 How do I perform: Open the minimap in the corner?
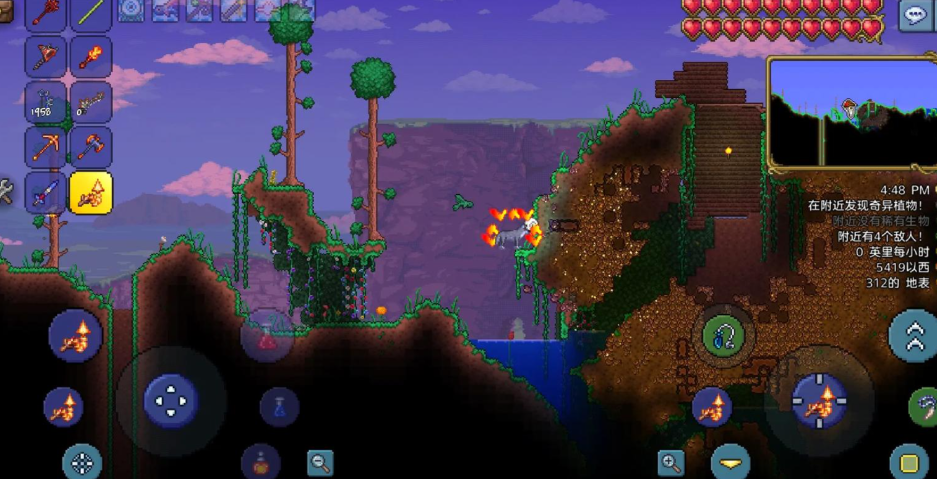pyautogui.click(x=850, y=111)
